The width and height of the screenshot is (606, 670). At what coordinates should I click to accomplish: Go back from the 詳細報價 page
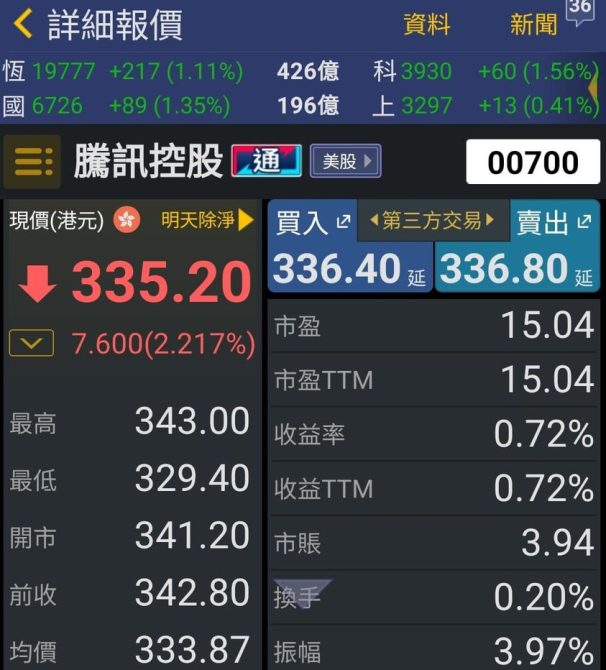[x=23, y=23]
